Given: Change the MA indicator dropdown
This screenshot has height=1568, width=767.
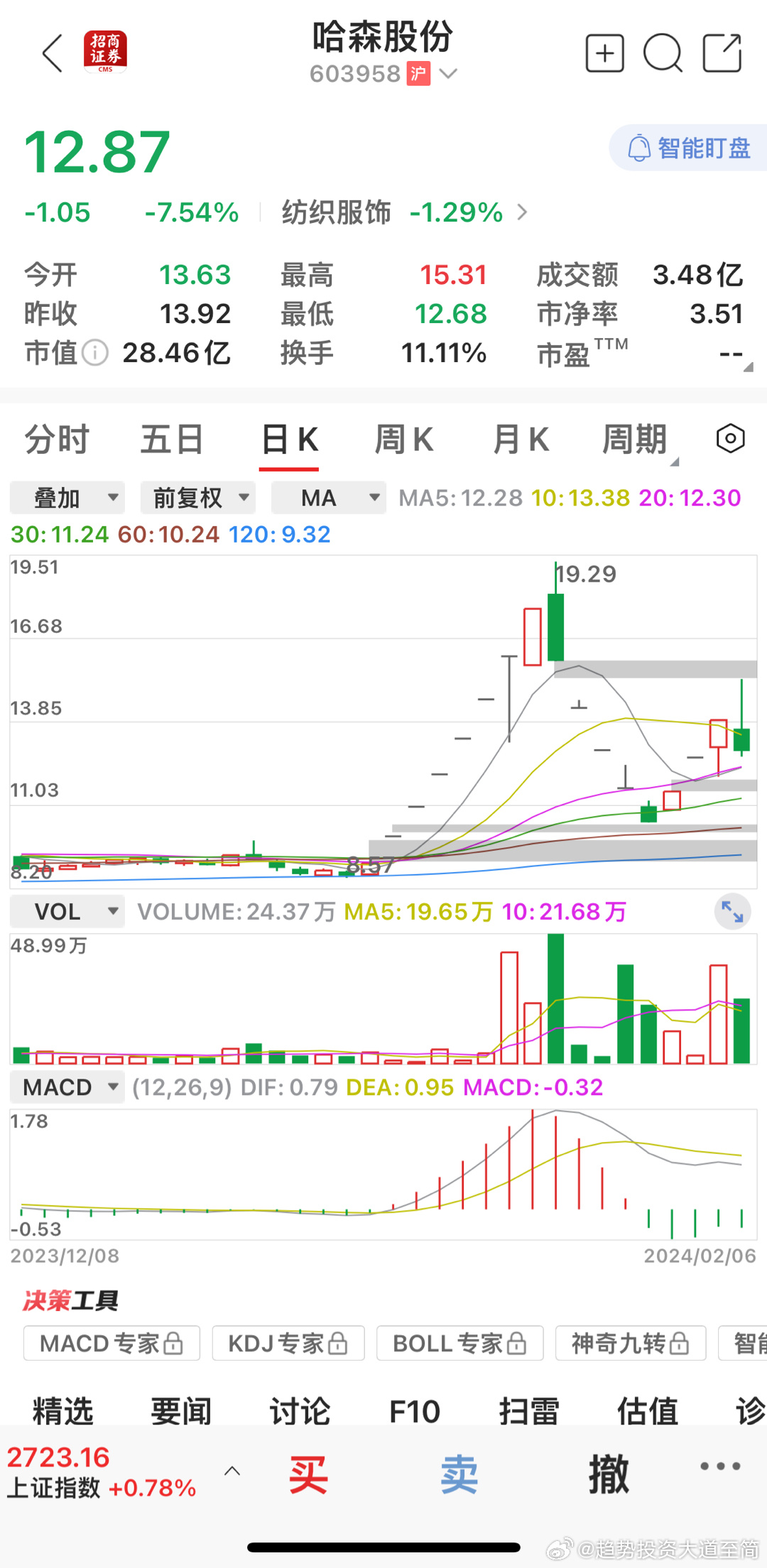Looking at the screenshot, I should point(329,497).
